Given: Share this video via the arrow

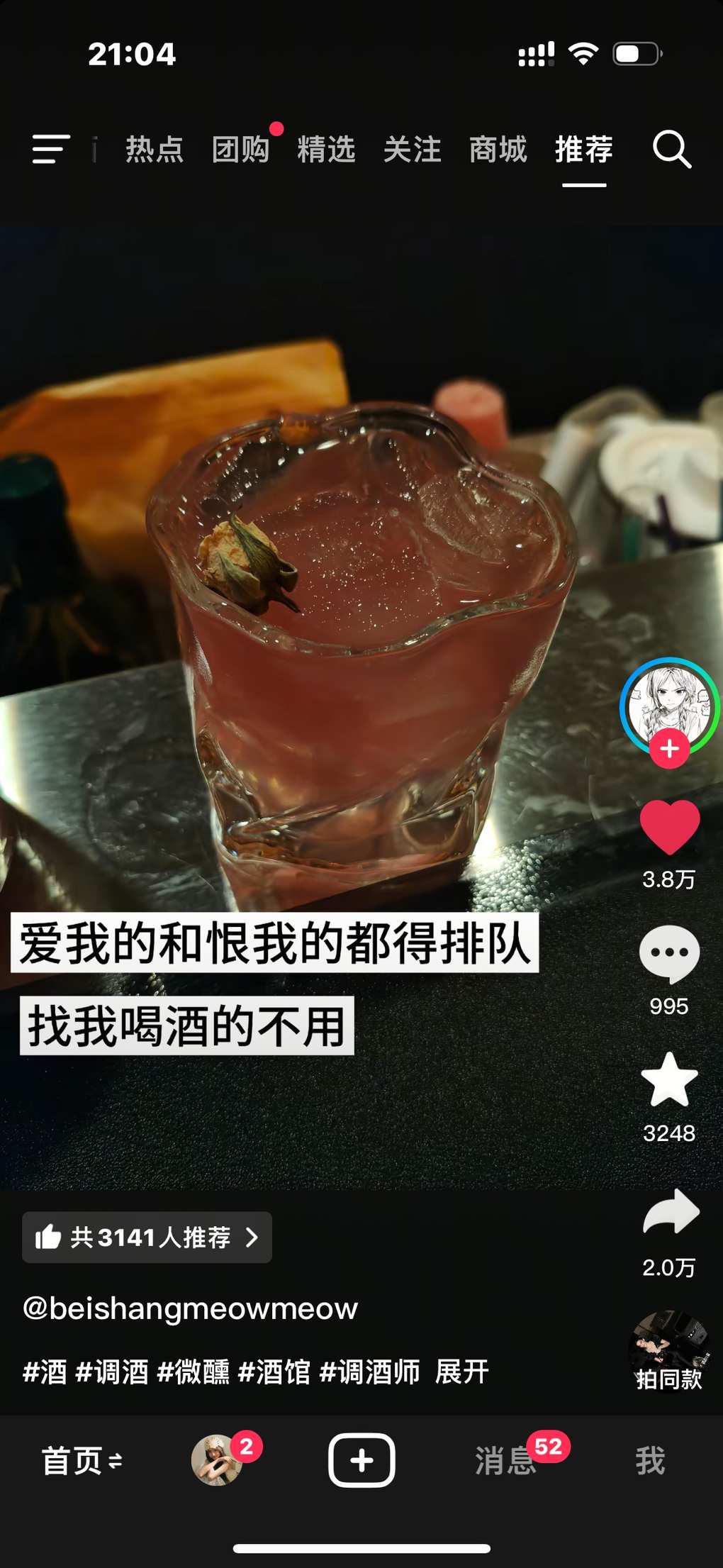Looking at the screenshot, I should pos(671,1211).
